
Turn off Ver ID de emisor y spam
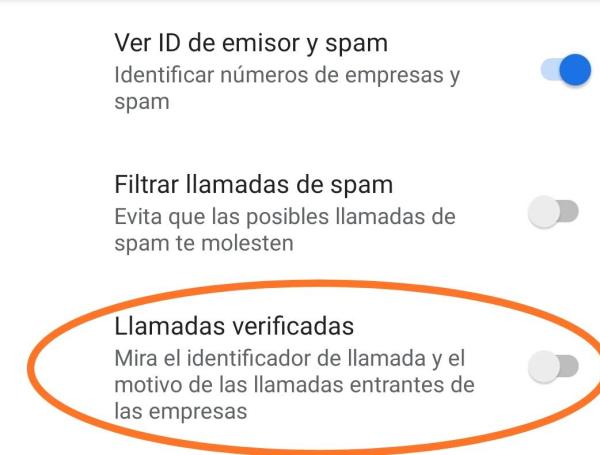(x=566, y=71)
